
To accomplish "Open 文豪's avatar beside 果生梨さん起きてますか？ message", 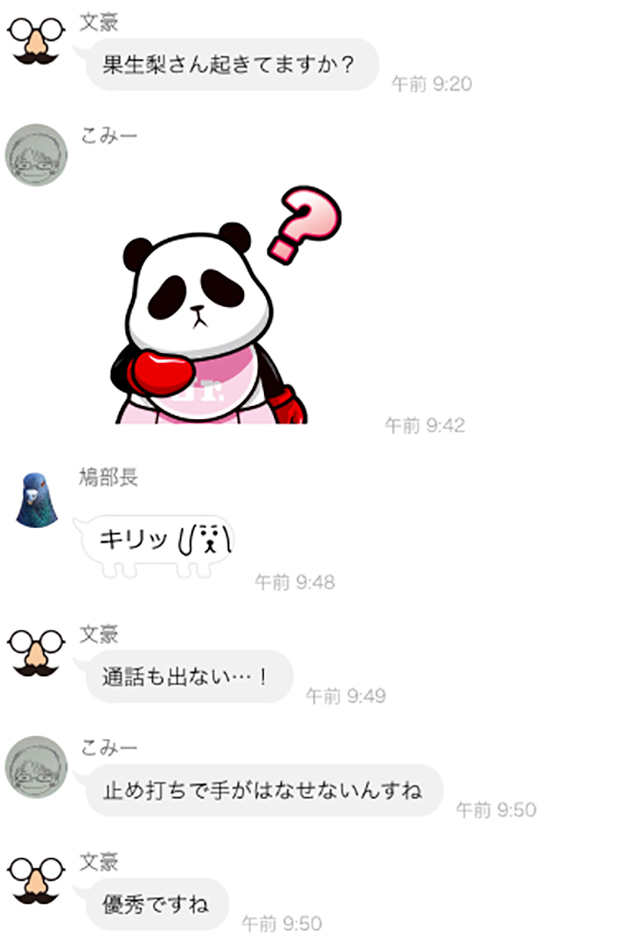I will pyautogui.click(x=37, y=40).
